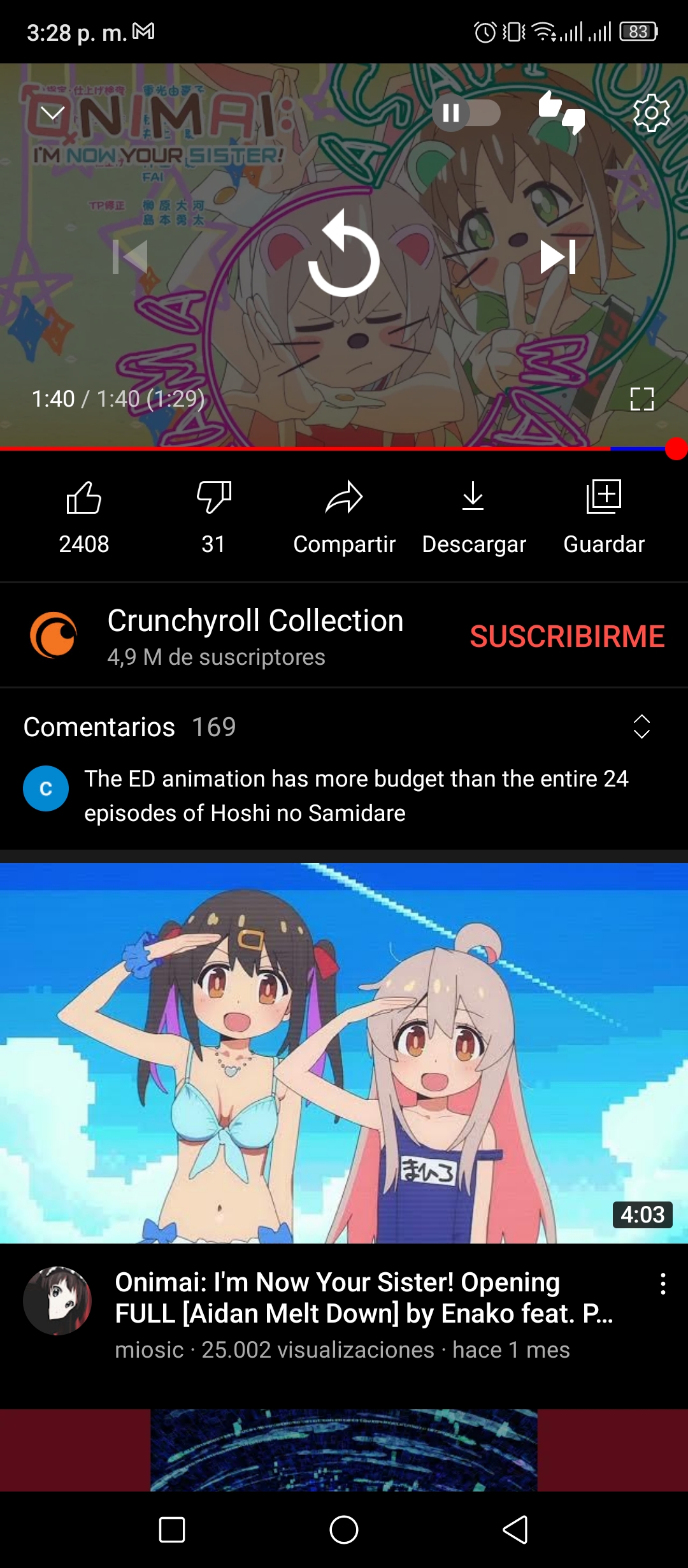Open the Onimai Opening FULL video thumbnail
688x1568 pixels.
tap(344, 1053)
